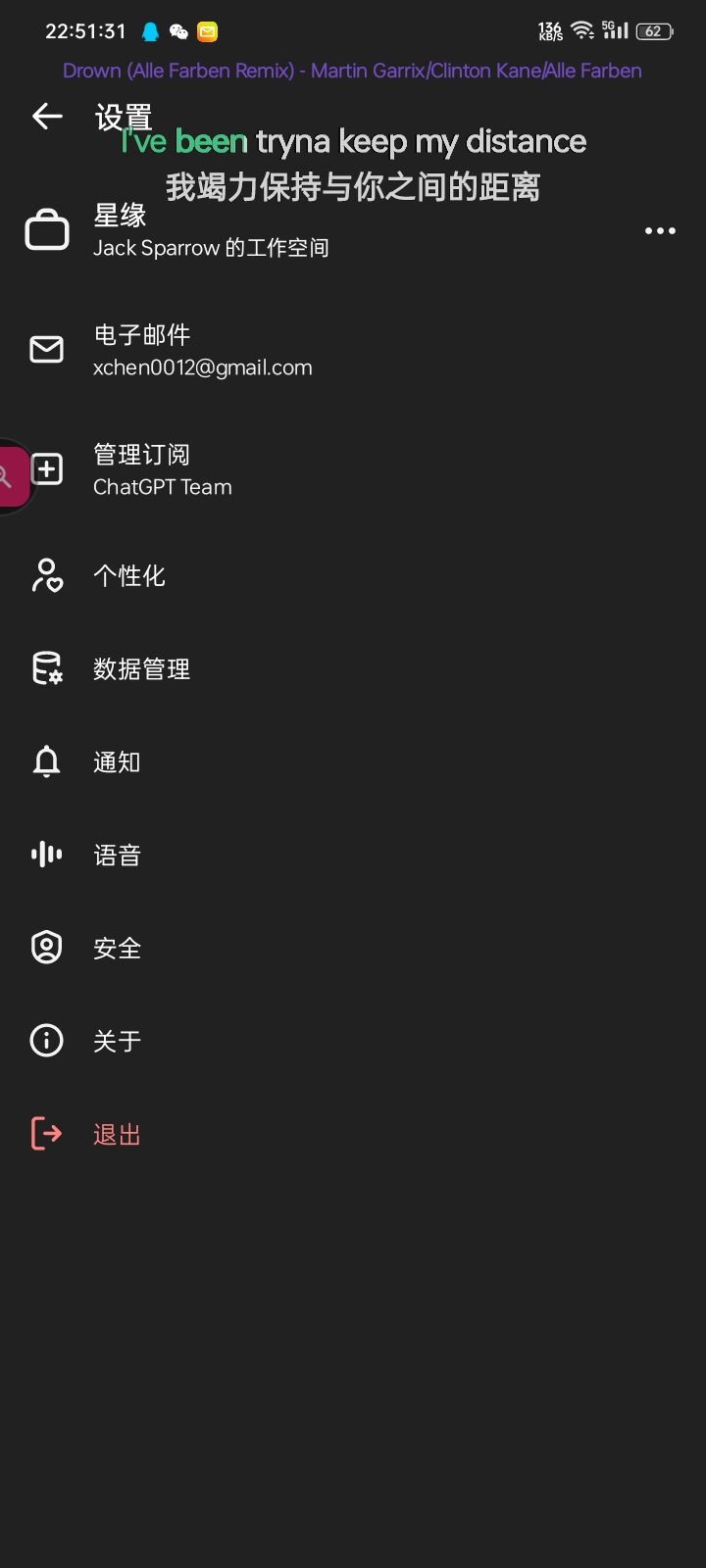Go back using the arrow beside 设置

[47, 117]
